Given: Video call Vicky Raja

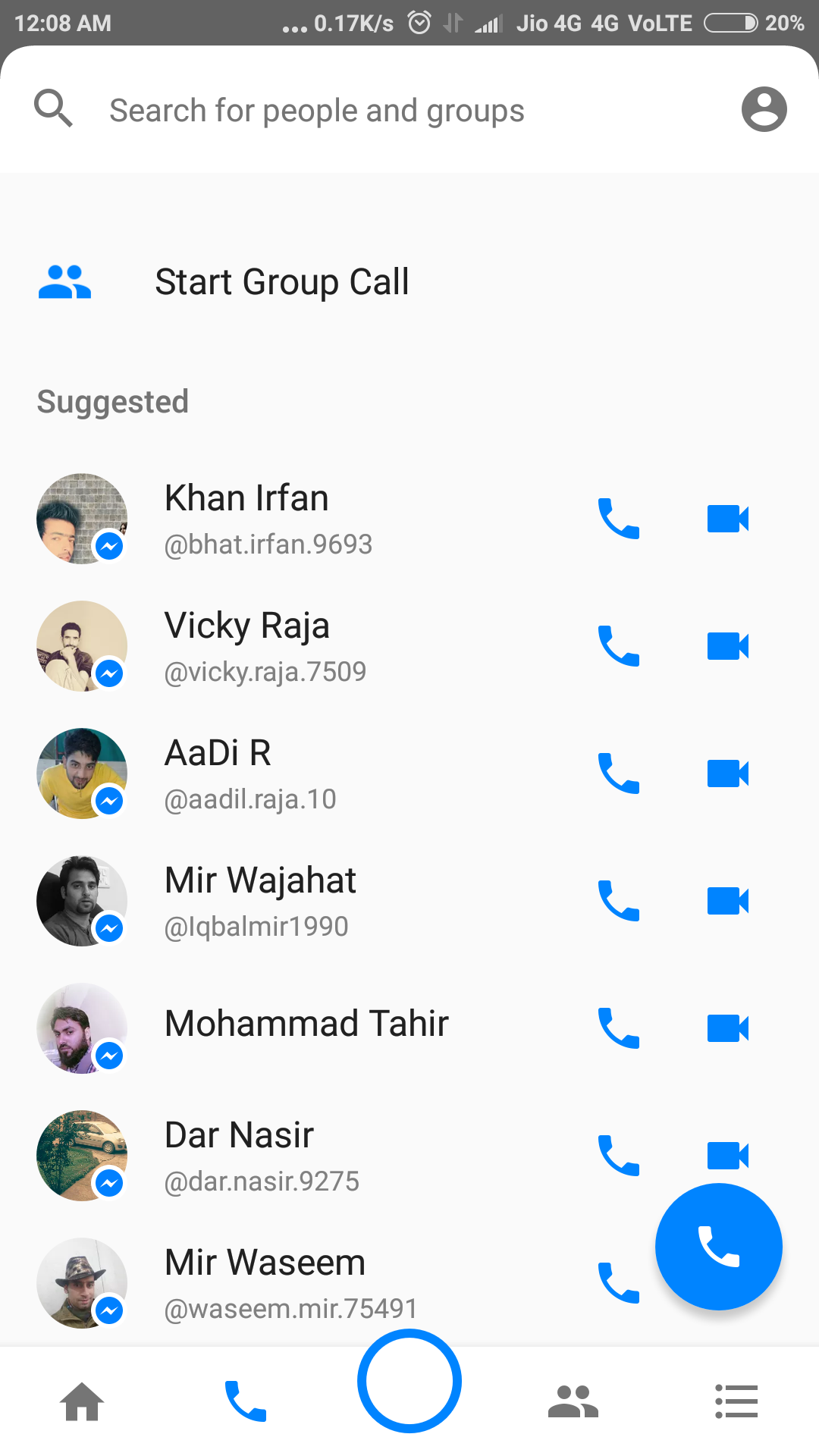Looking at the screenshot, I should [x=727, y=646].
